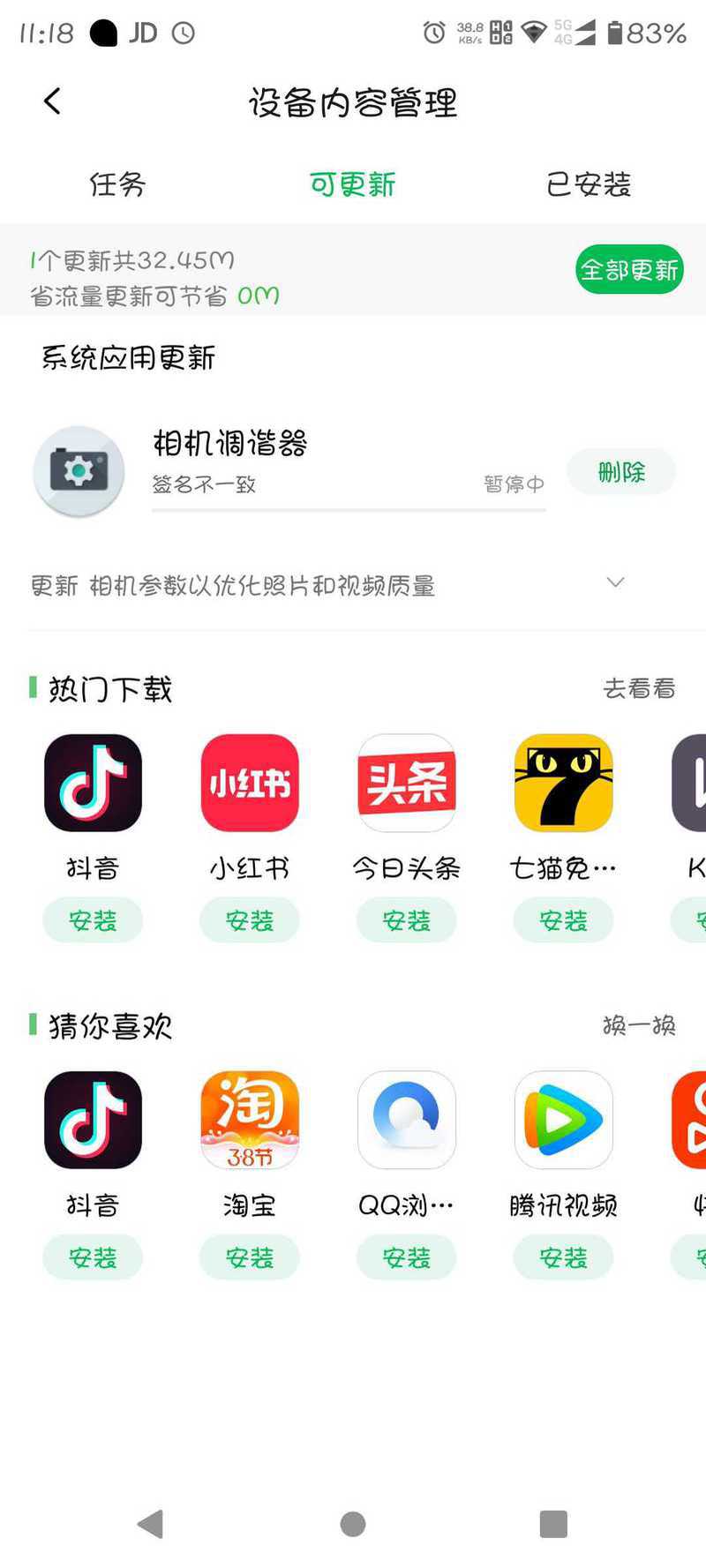Install 淘宝
Viewport: 706px width, 1568px height.
coord(250,1257)
